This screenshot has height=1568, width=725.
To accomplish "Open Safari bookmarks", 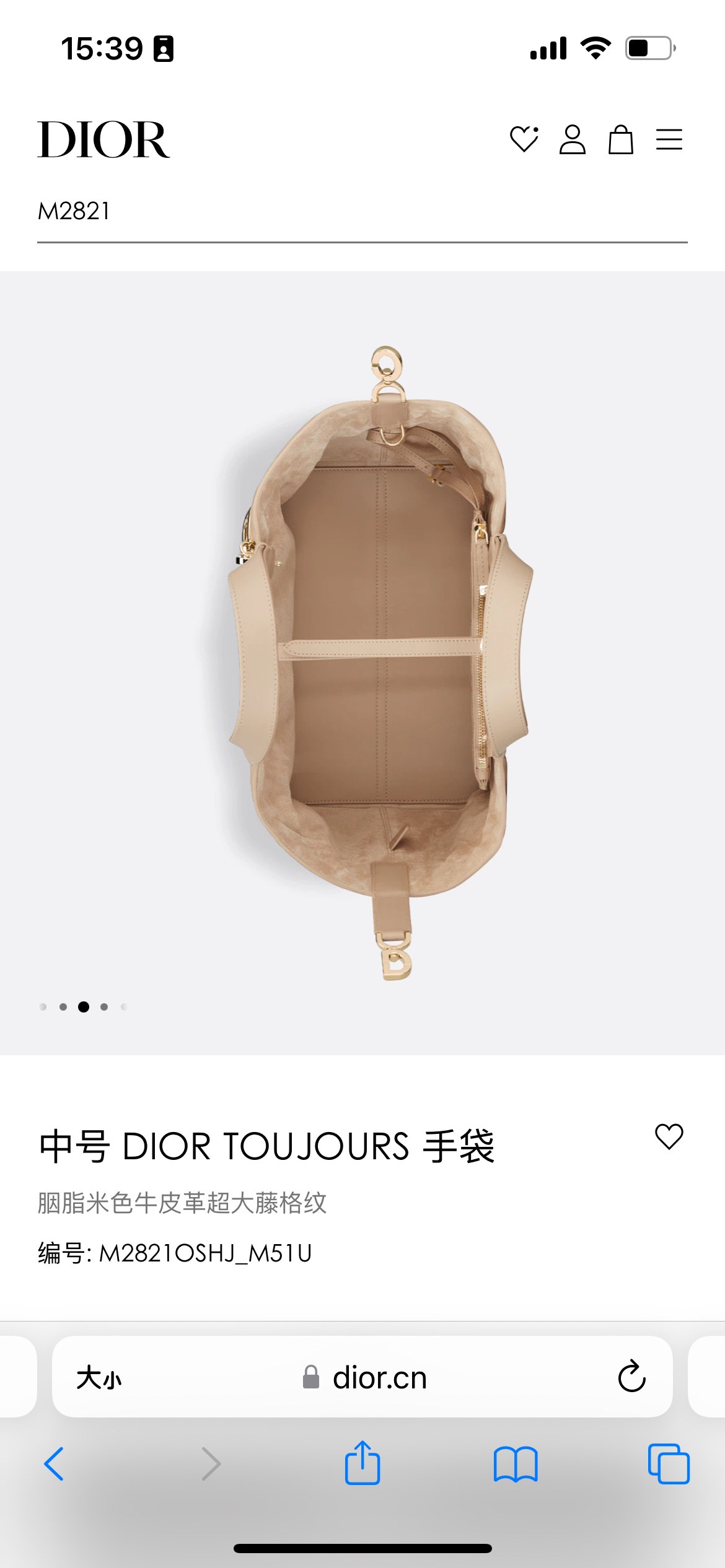I will pyautogui.click(x=516, y=1464).
